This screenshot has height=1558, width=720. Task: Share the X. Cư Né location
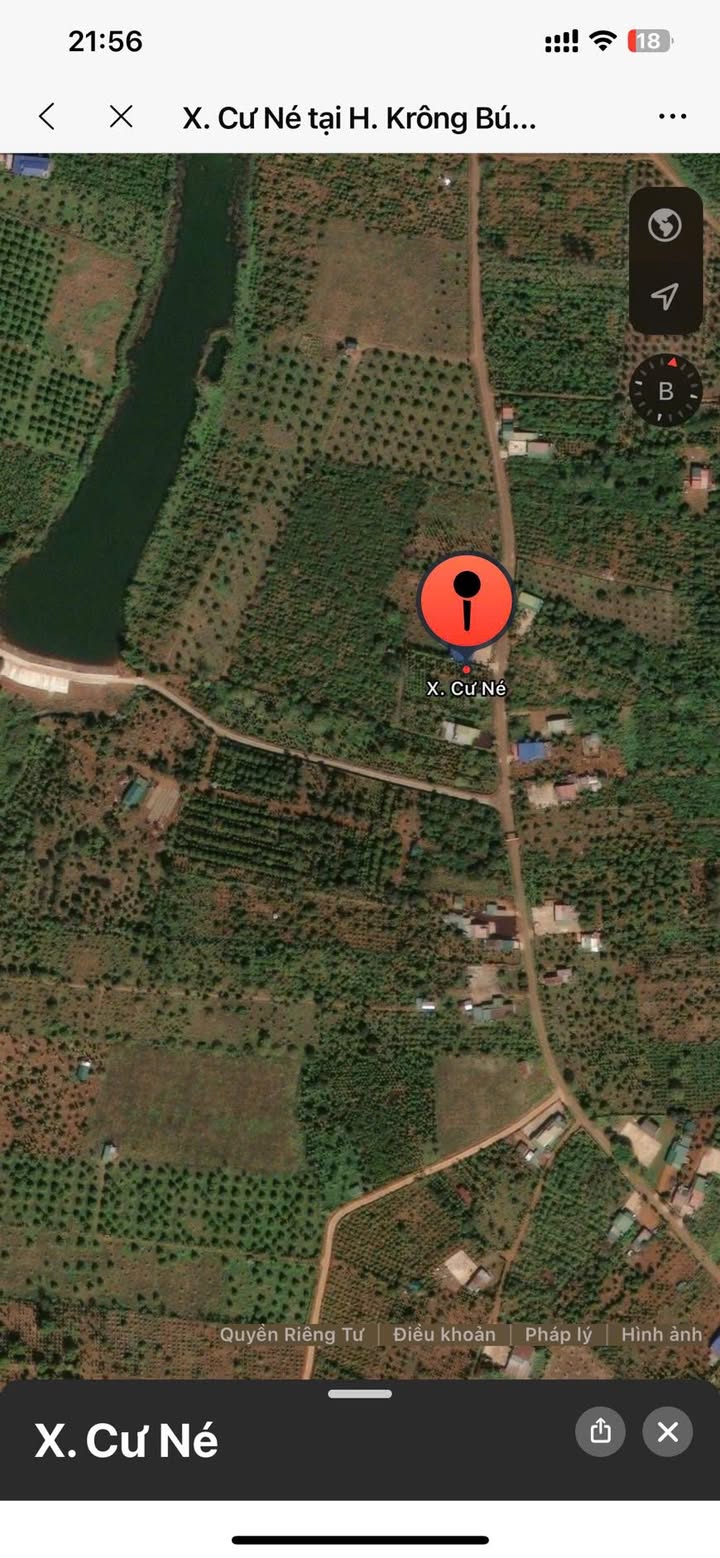click(x=600, y=1432)
